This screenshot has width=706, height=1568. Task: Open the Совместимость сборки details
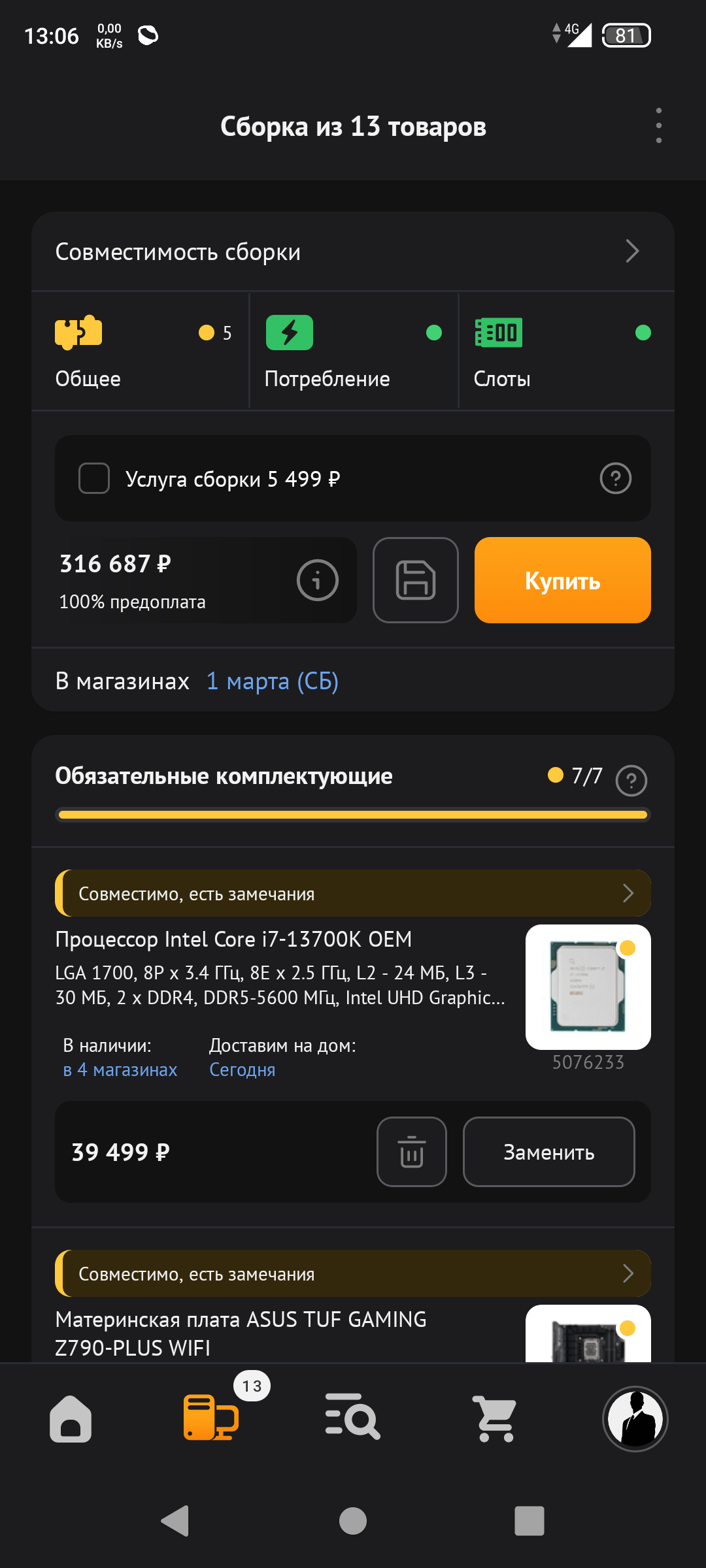click(x=353, y=252)
